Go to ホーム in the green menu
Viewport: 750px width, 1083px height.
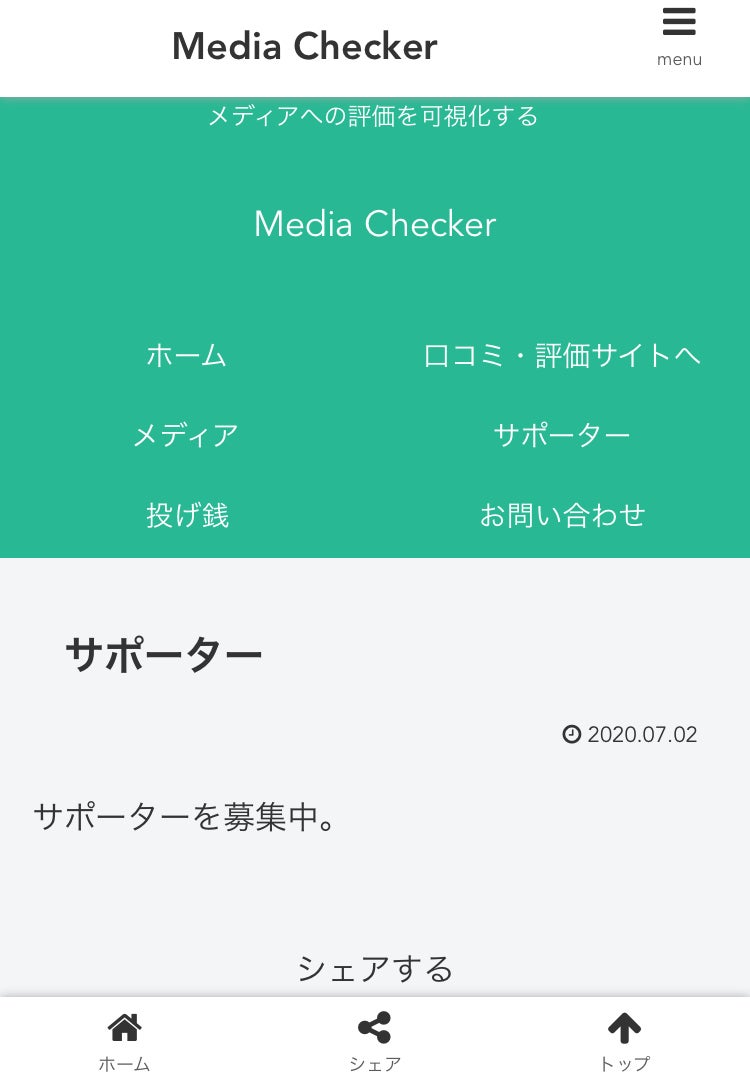coord(187,355)
